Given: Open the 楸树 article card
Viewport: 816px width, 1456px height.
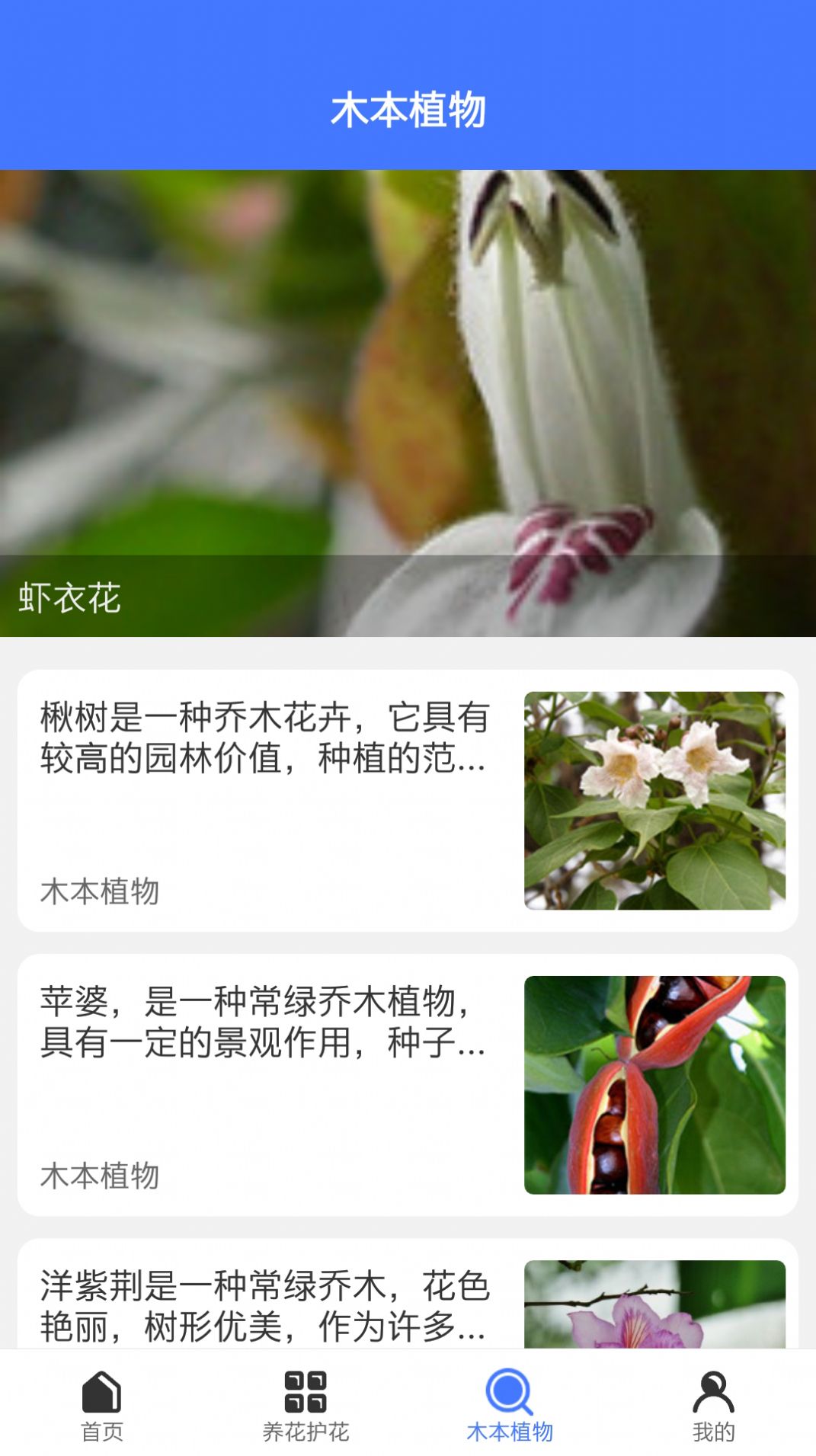Looking at the screenshot, I should [408, 800].
